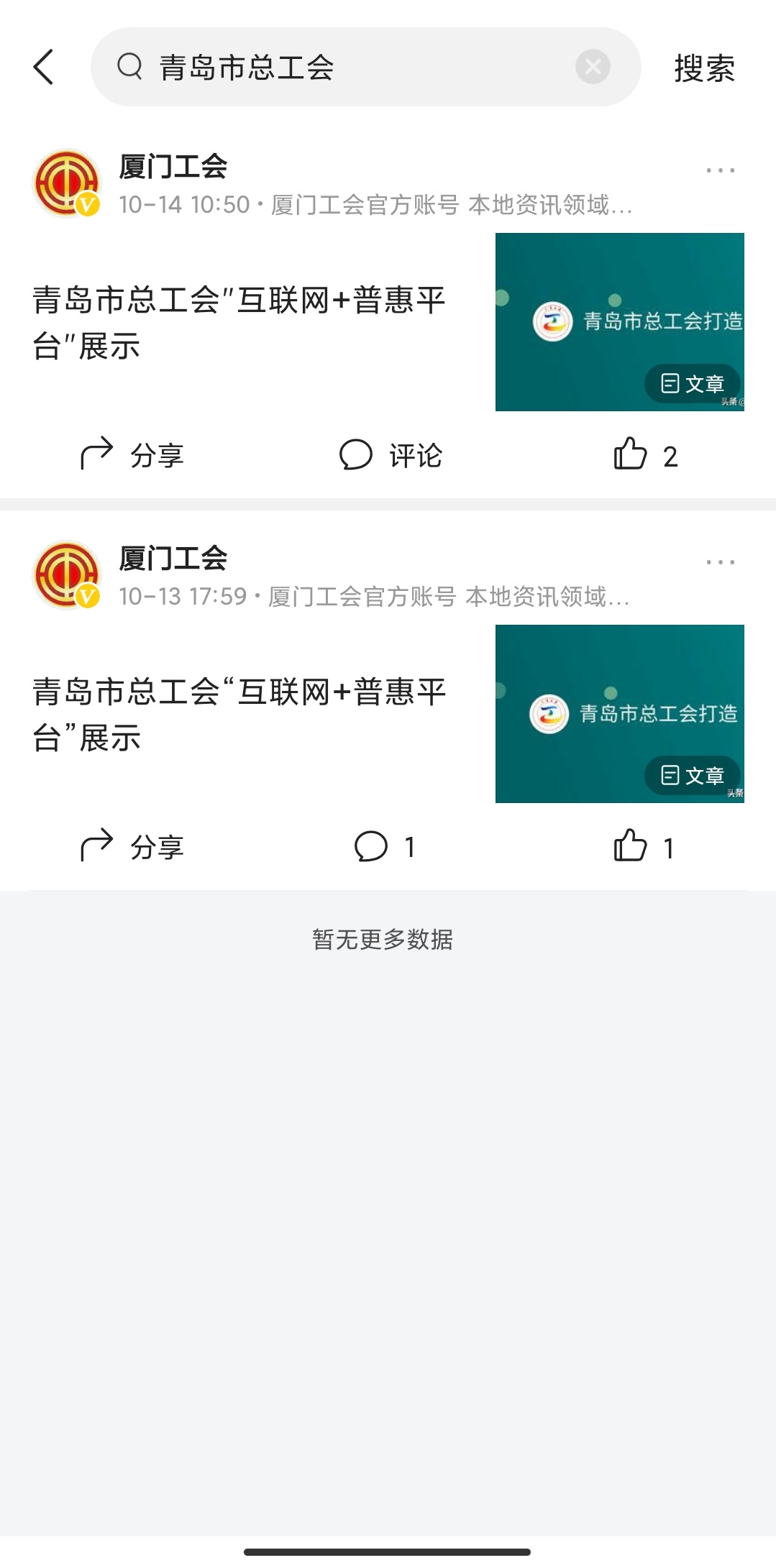Image resolution: width=776 pixels, height=1568 pixels.
Task: Open overflow menu on the 10-13 17:59 post
Action: [720, 562]
